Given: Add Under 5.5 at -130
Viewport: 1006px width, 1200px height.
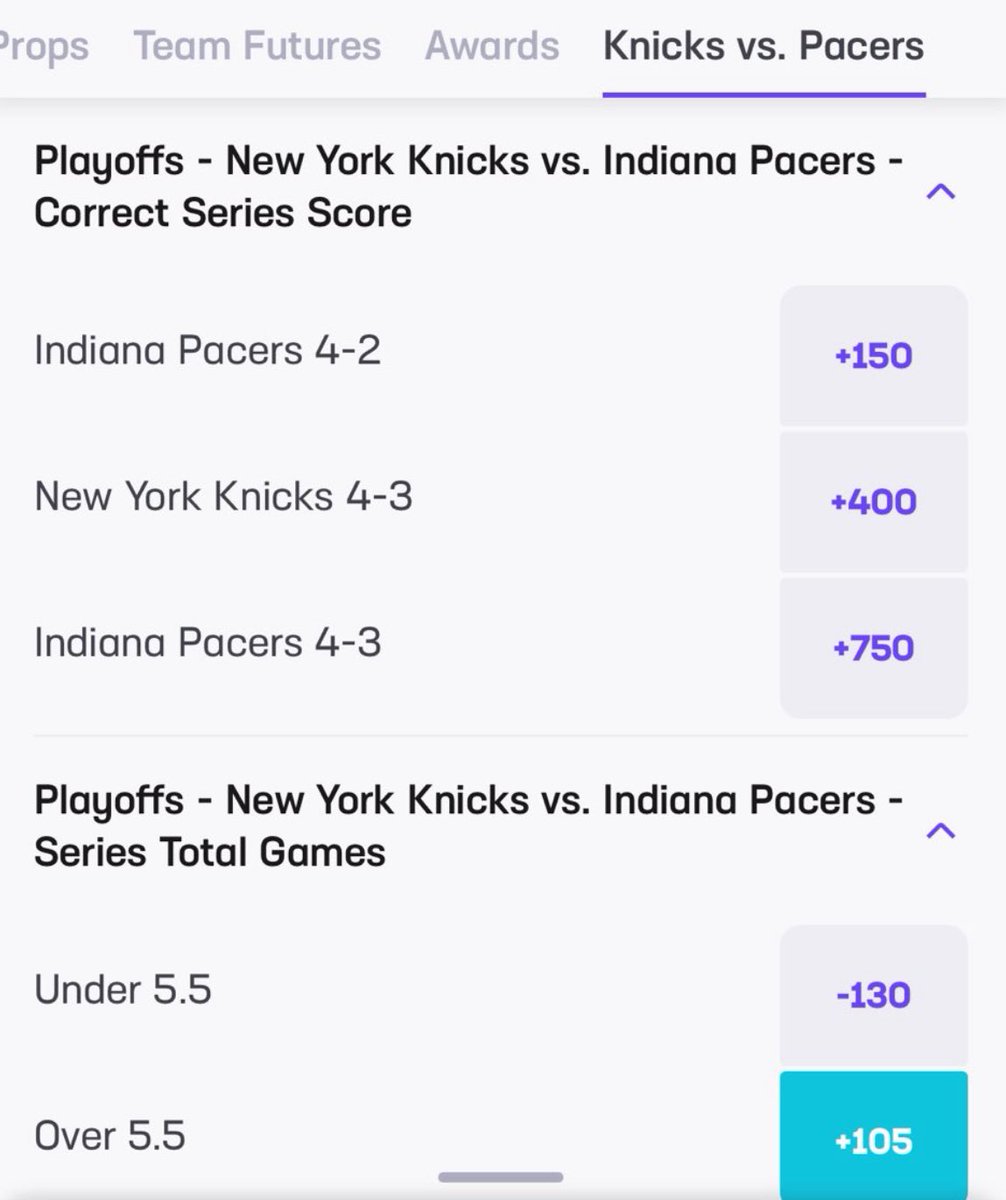Looking at the screenshot, I should coord(873,995).
